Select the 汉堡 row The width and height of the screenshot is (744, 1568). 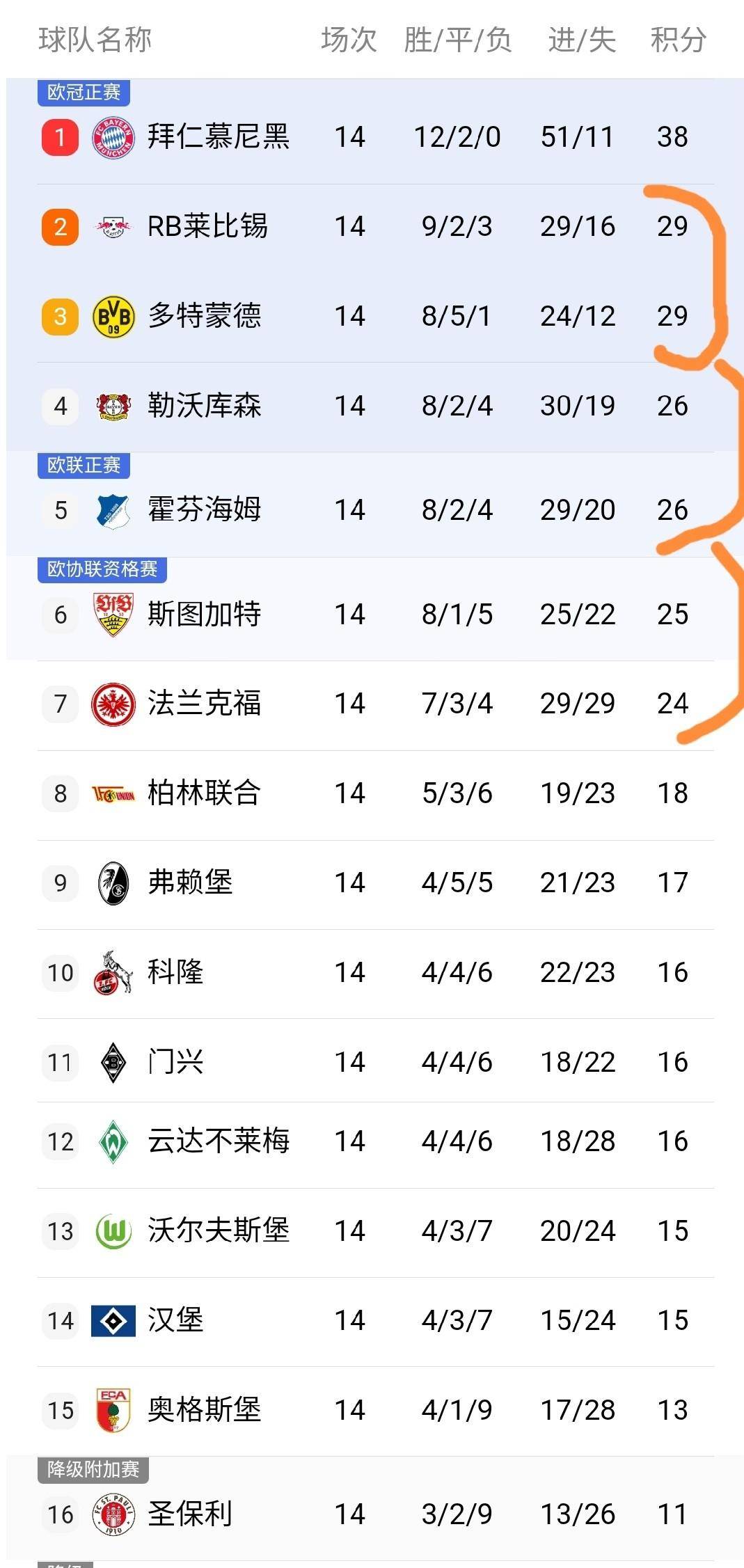point(175,1320)
